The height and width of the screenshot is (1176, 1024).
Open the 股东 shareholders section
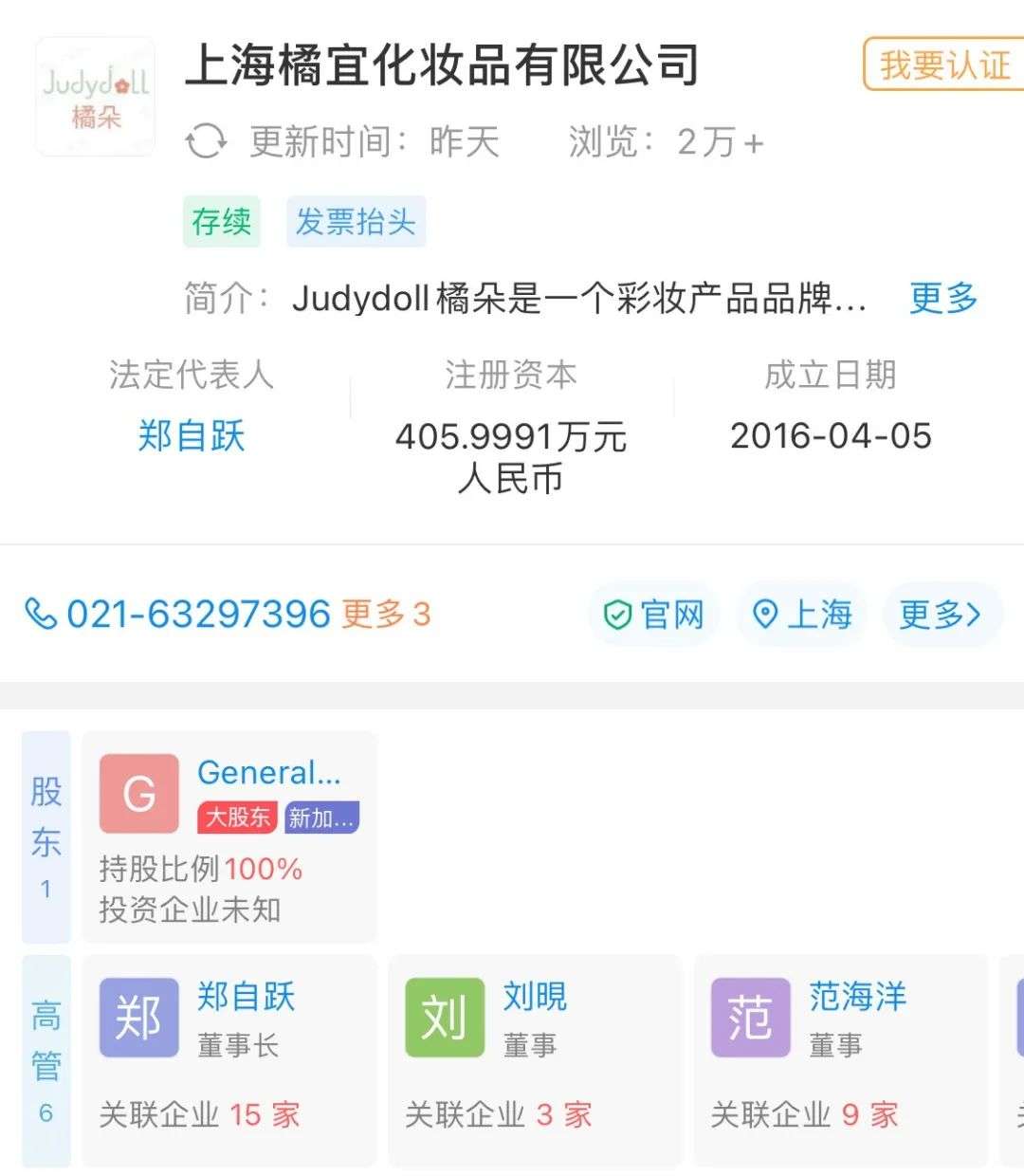click(x=46, y=836)
